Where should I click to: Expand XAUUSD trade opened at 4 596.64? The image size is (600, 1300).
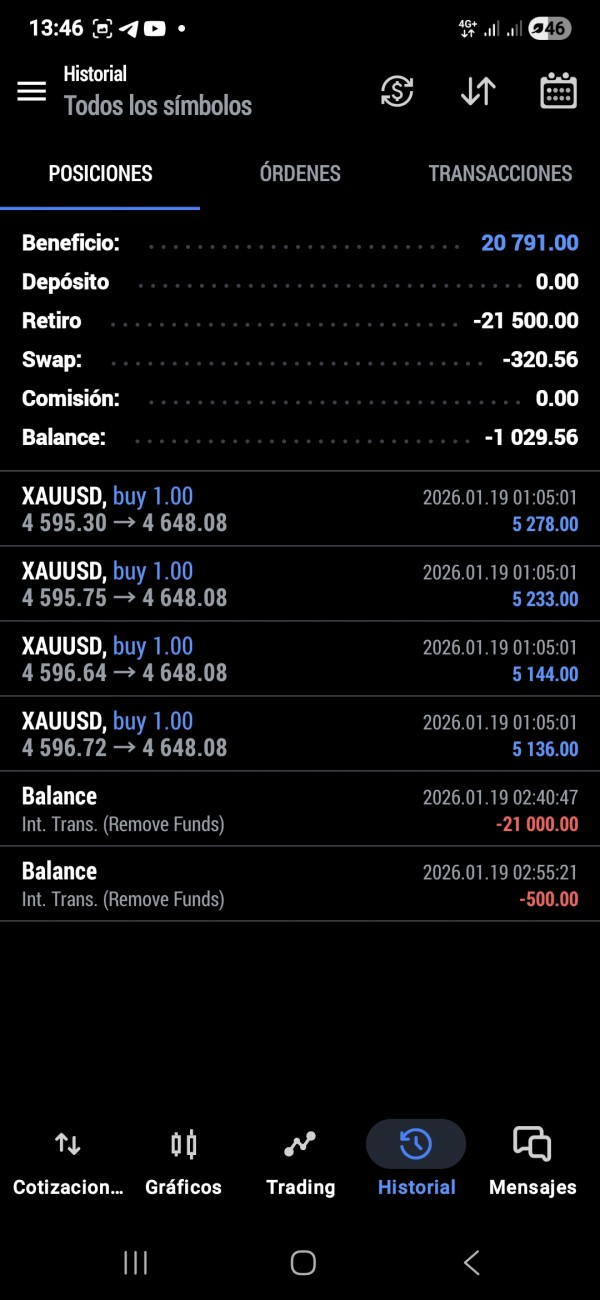(300, 659)
